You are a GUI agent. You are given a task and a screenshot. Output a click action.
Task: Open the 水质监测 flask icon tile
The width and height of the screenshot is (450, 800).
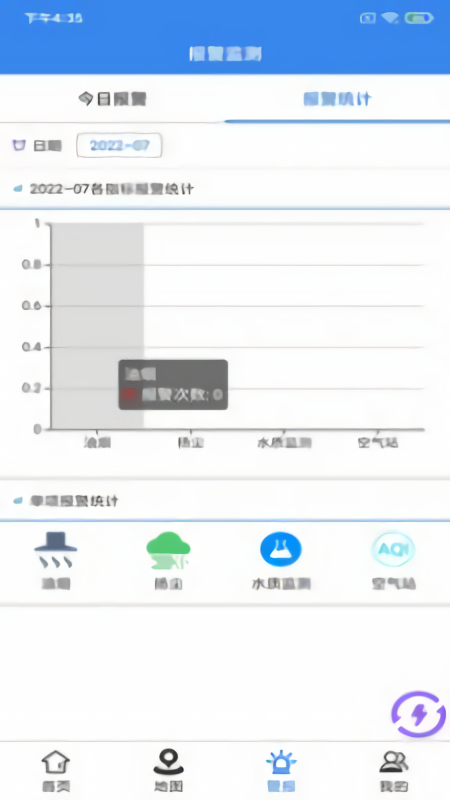[281, 561]
